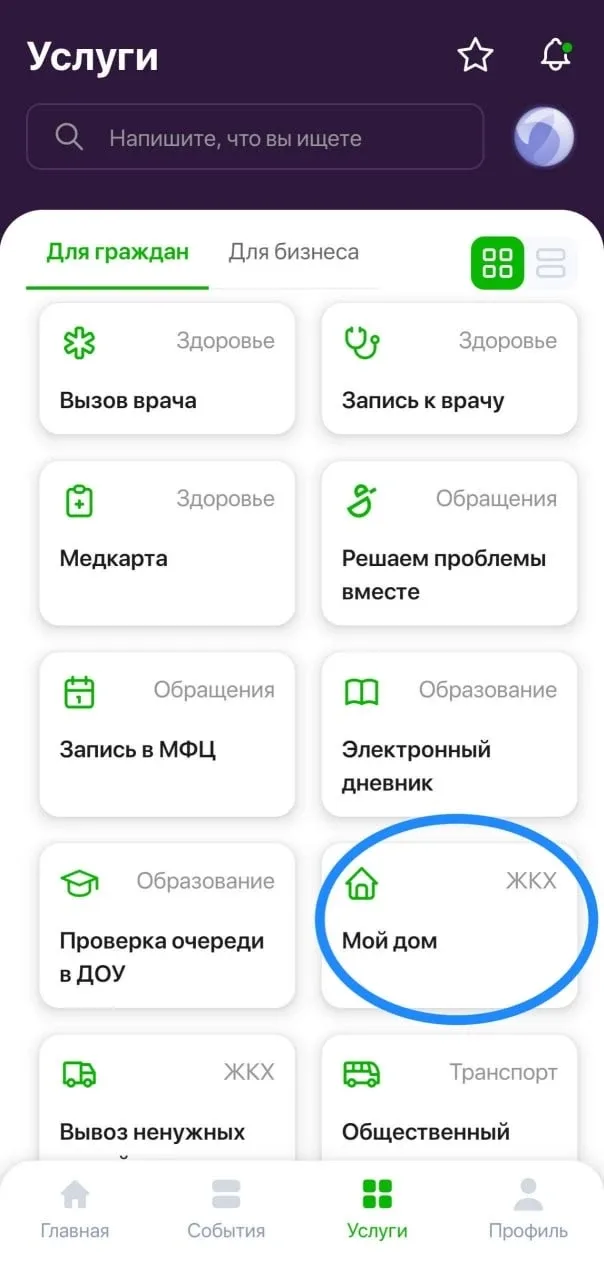Open the notifications bell

click(x=555, y=56)
